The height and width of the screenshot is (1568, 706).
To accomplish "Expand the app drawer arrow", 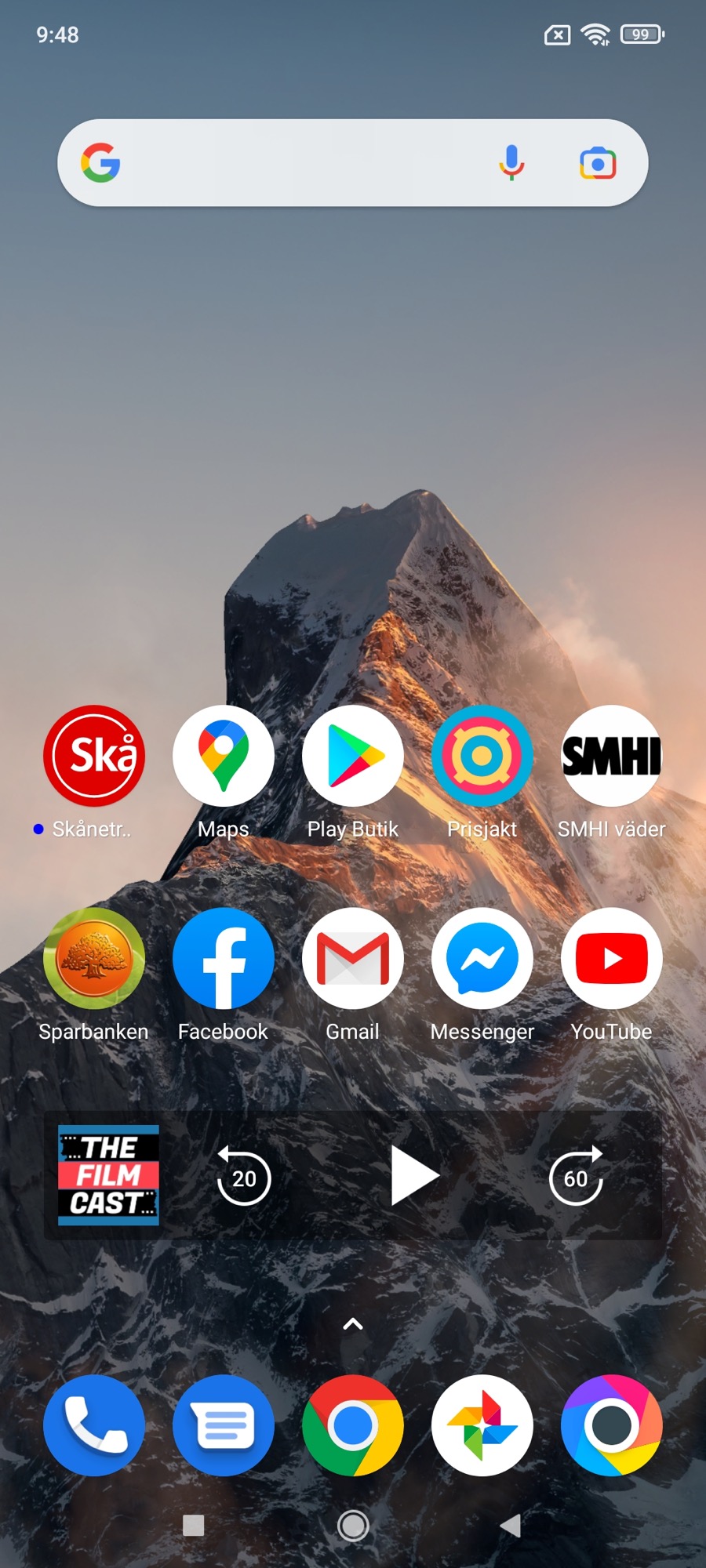I will tap(353, 1324).
